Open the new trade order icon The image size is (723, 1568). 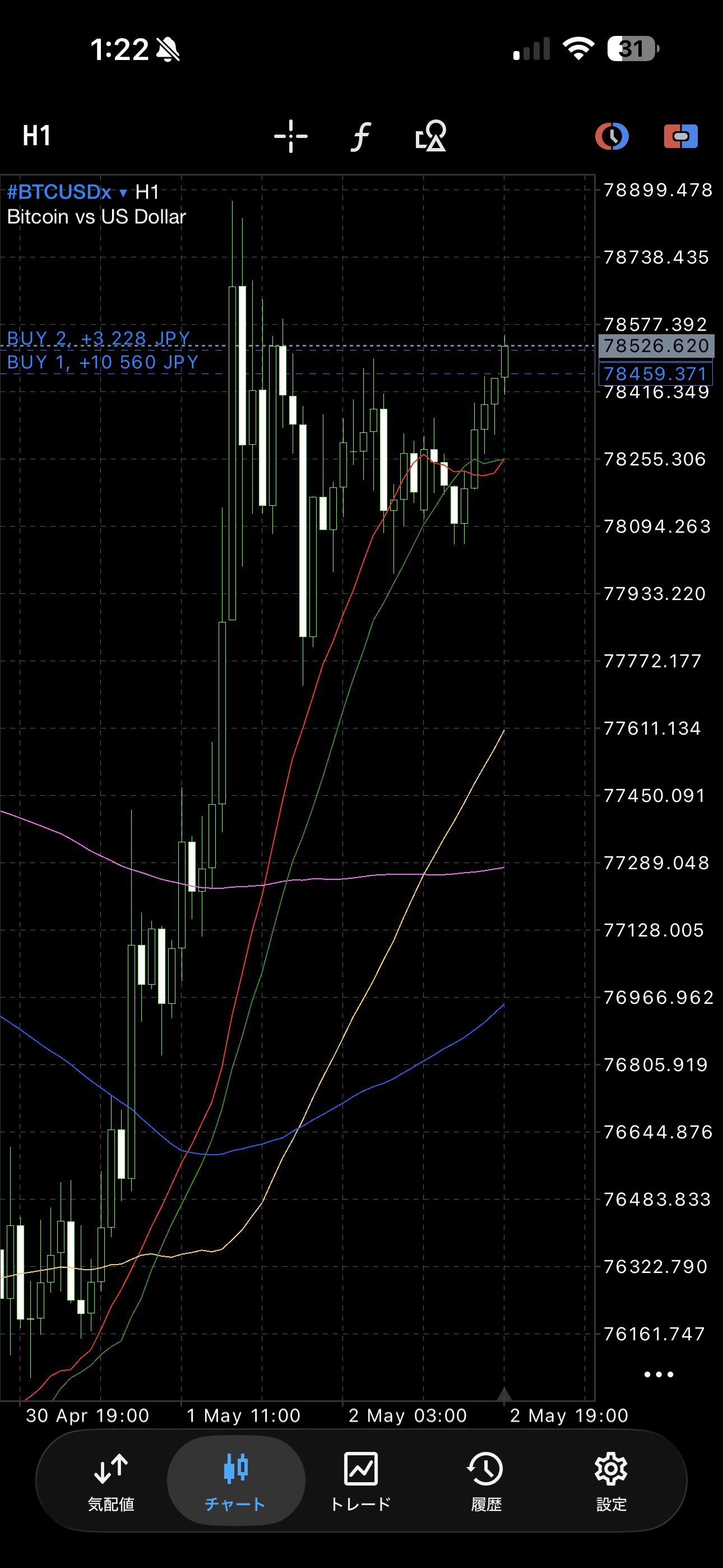click(x=680, y=136)
